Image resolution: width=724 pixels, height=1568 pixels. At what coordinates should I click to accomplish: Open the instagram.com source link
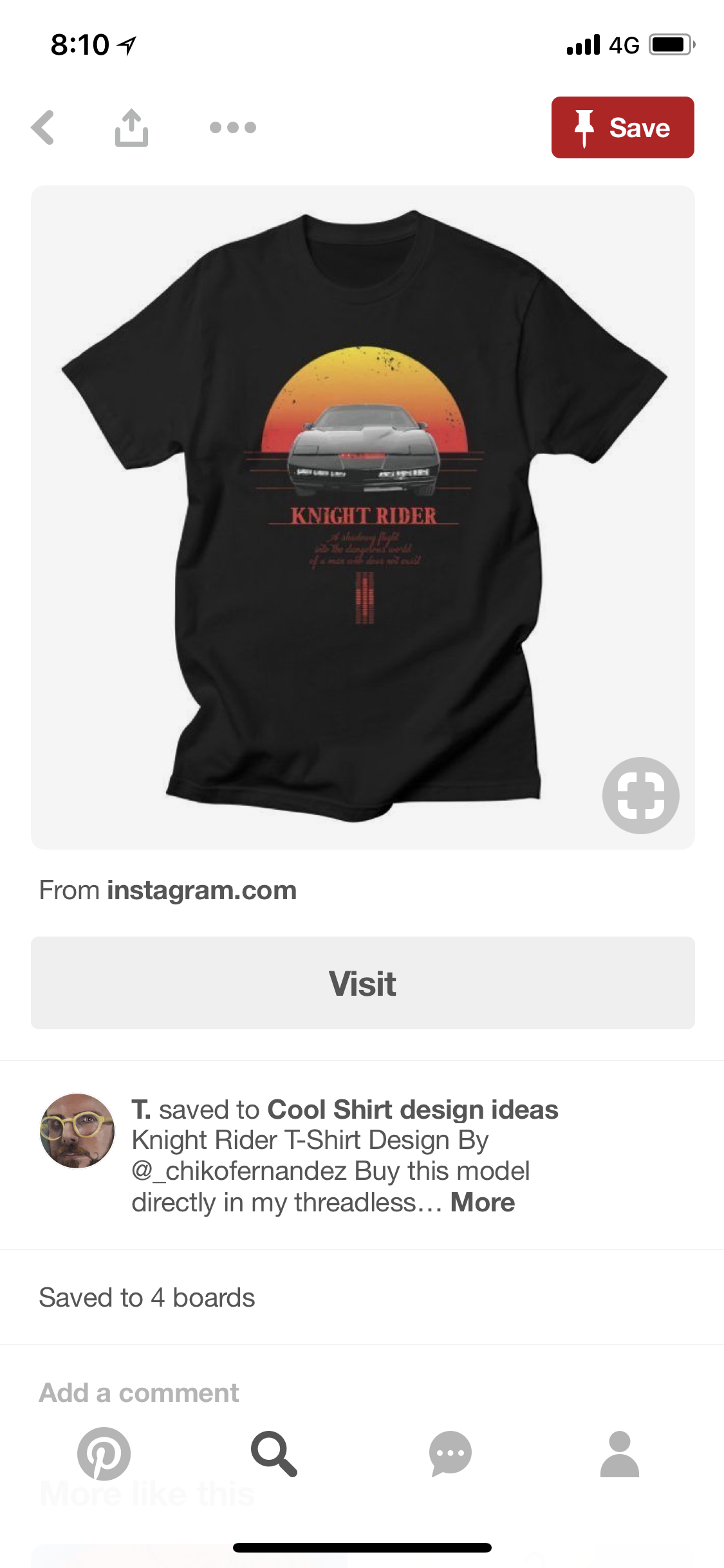tap(201, 890)
